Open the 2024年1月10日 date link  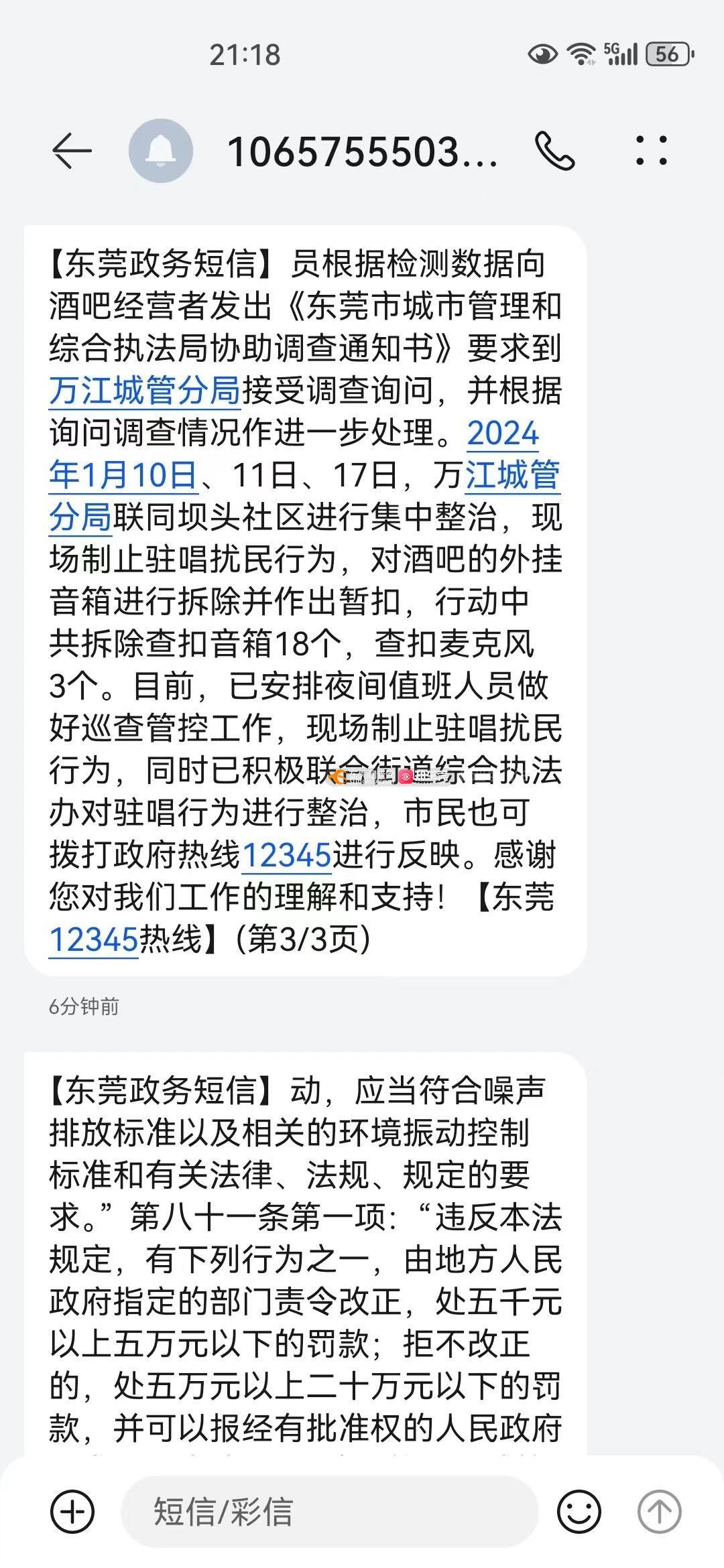294,454
